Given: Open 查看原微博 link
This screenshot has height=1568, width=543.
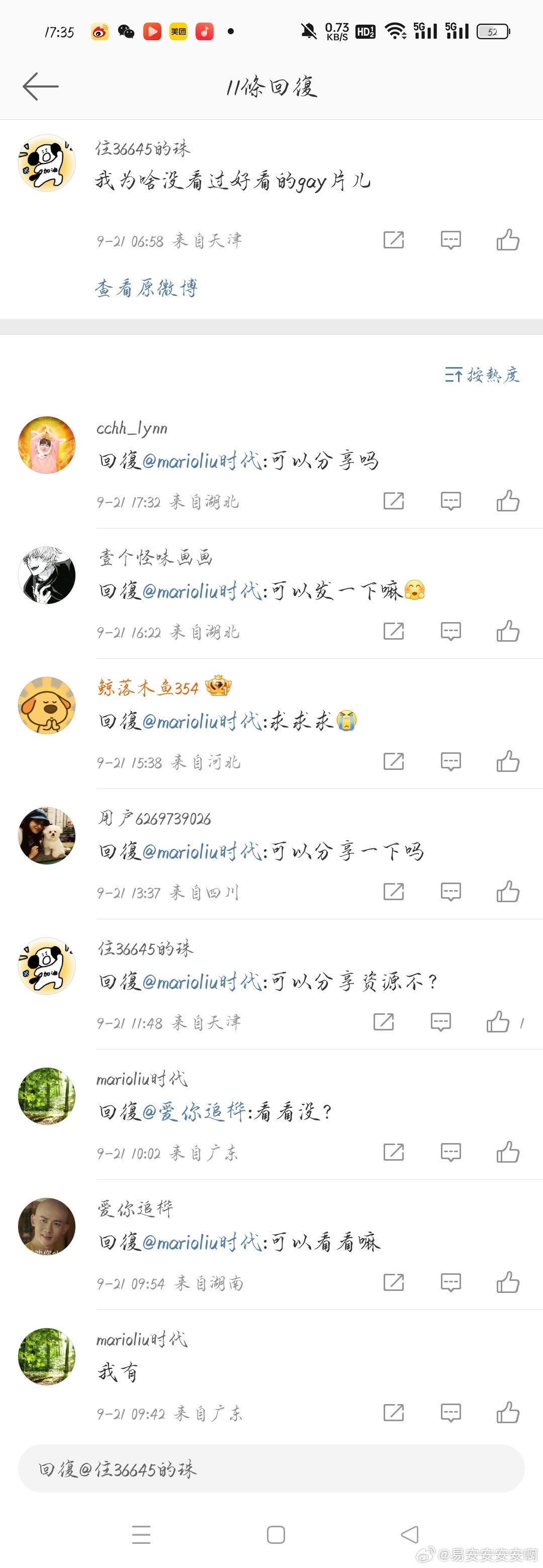Looking at the screenshot, I should [x=146, y=288].
